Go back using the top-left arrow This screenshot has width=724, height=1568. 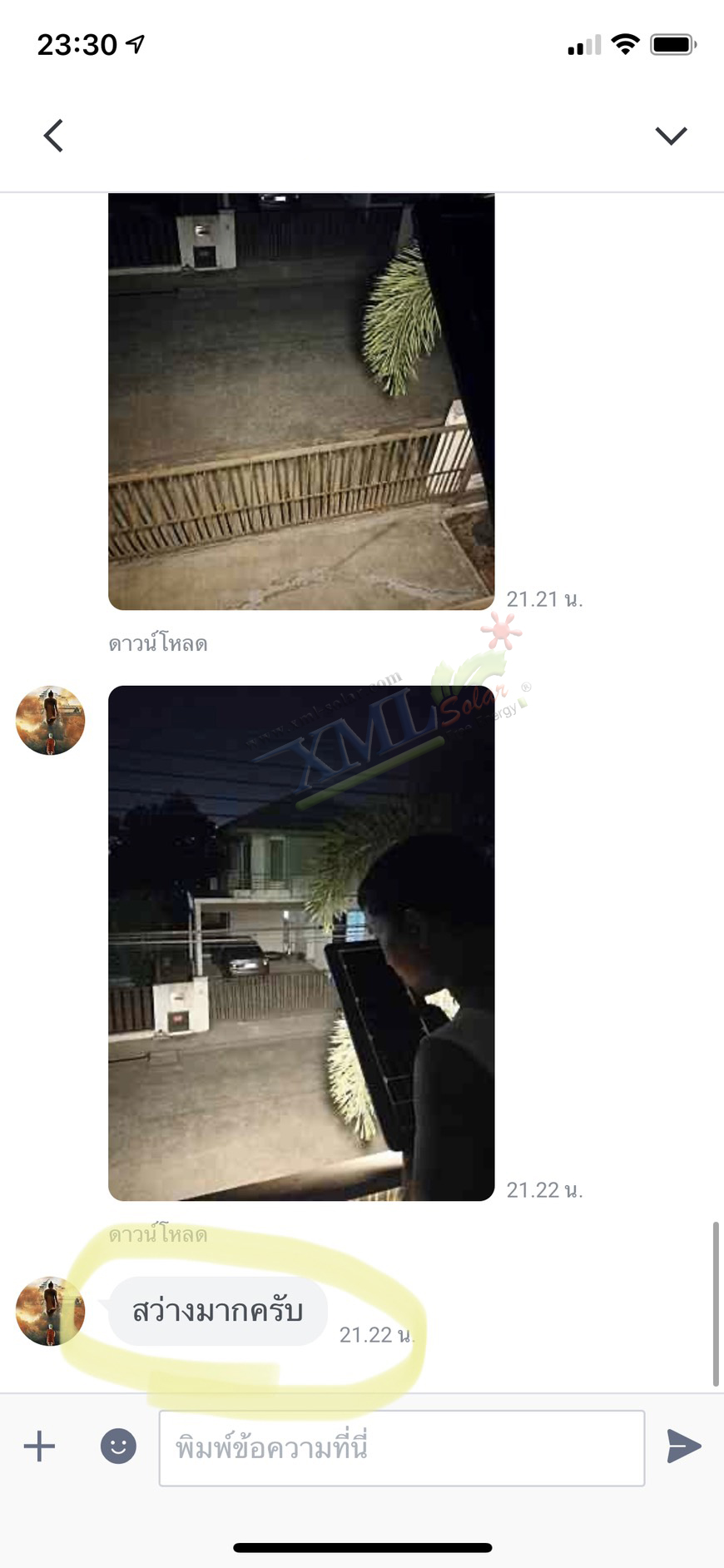(x=53, y=136)
